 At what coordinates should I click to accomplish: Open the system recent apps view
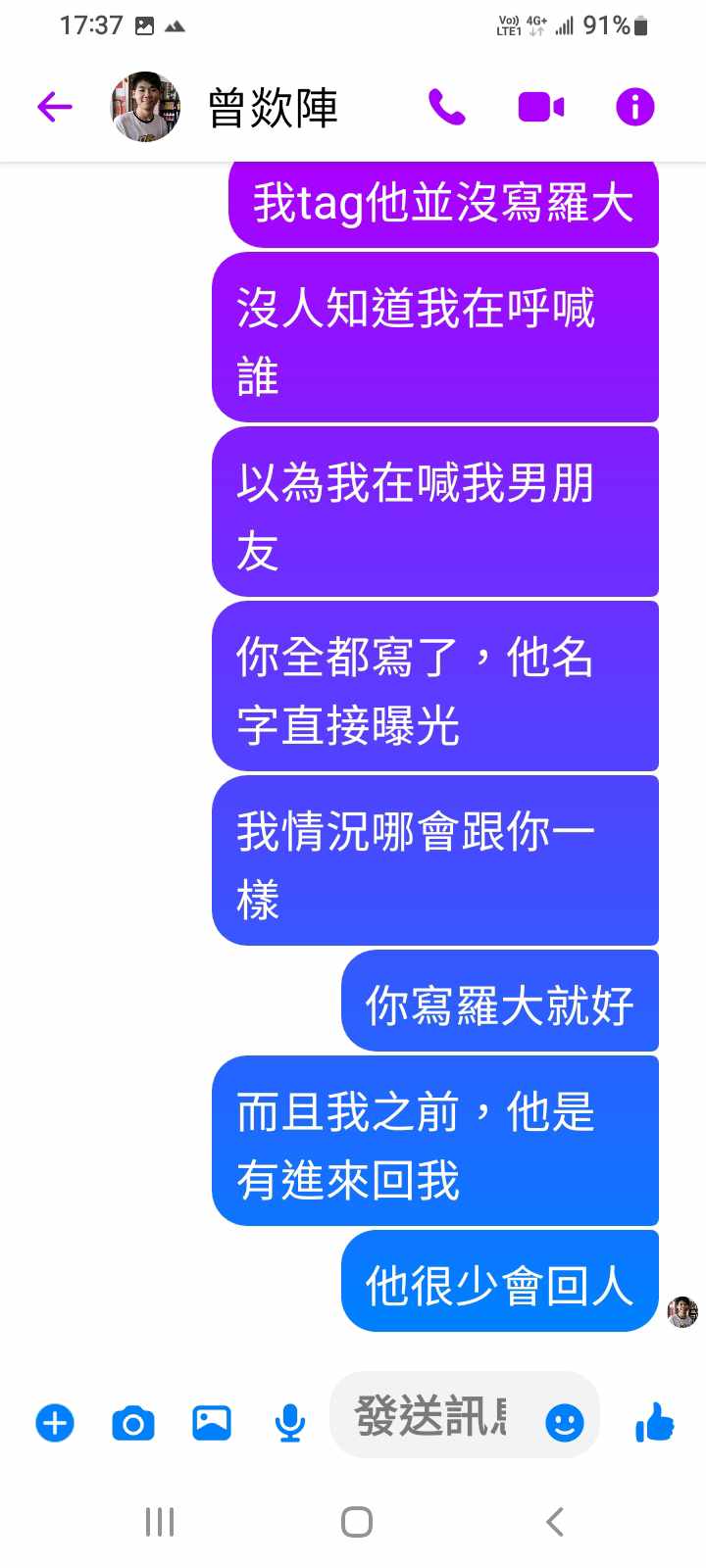click(160, 1522)
